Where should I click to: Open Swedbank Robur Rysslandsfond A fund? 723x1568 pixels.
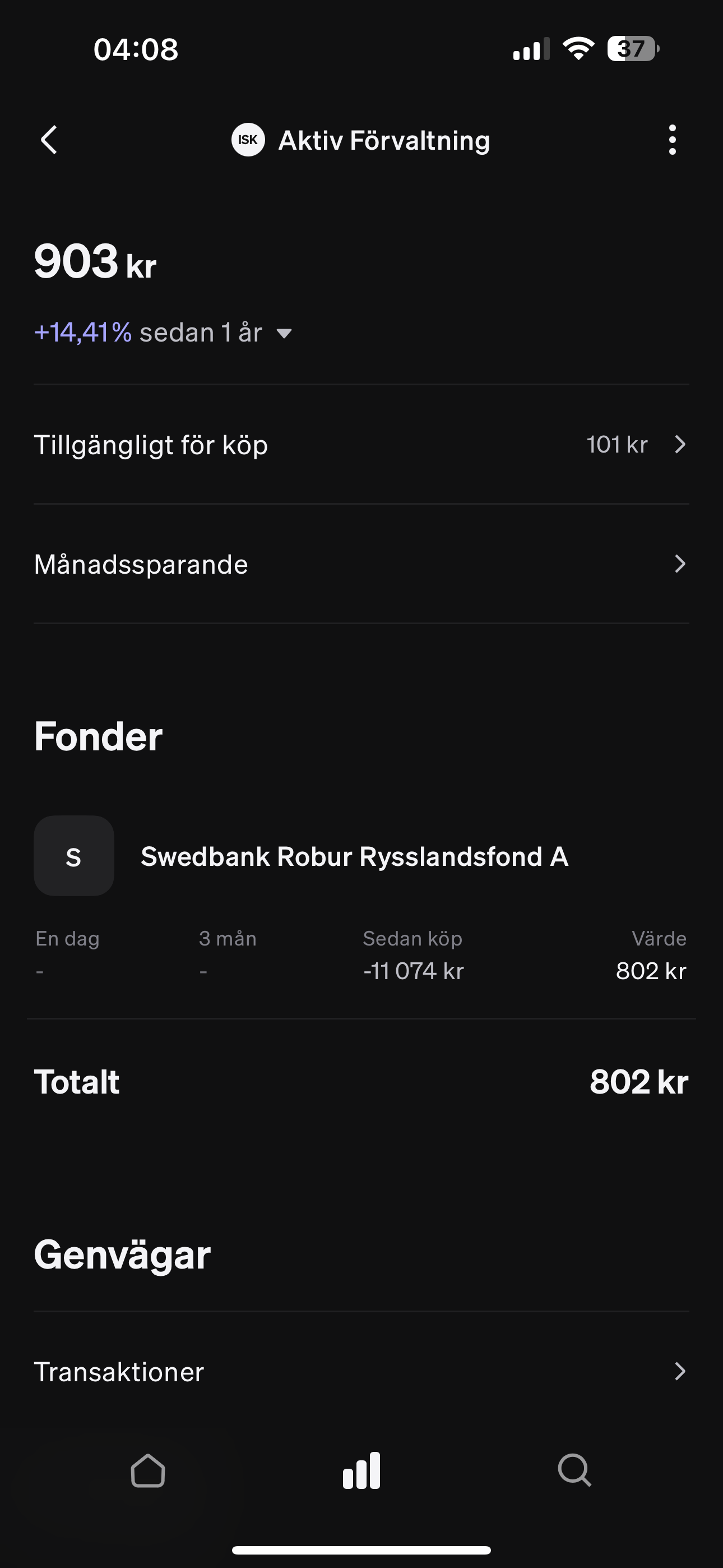pos(354,856)
